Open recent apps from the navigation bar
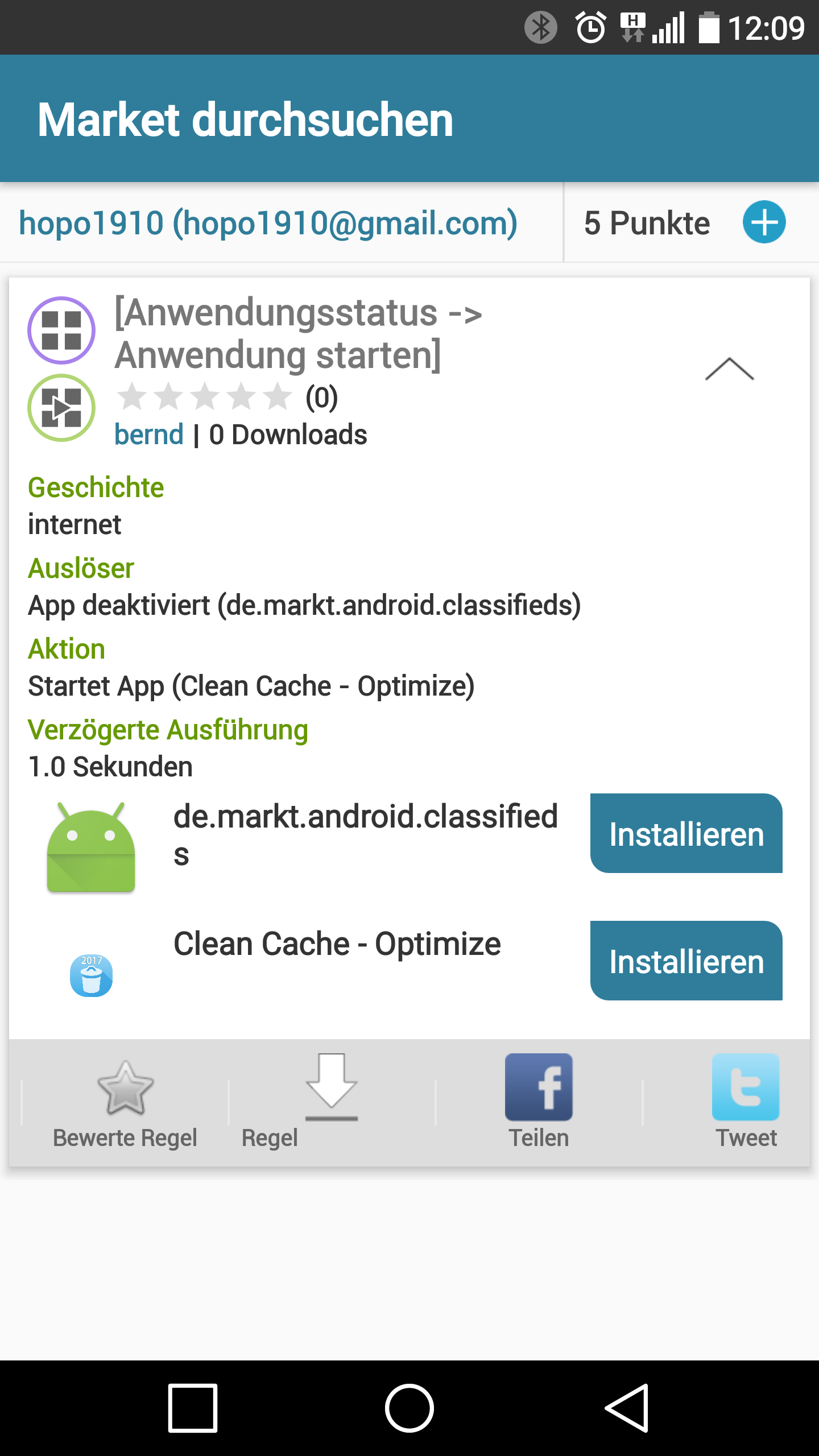Viewport: 819px width, 1456px height. [193, 1408]
